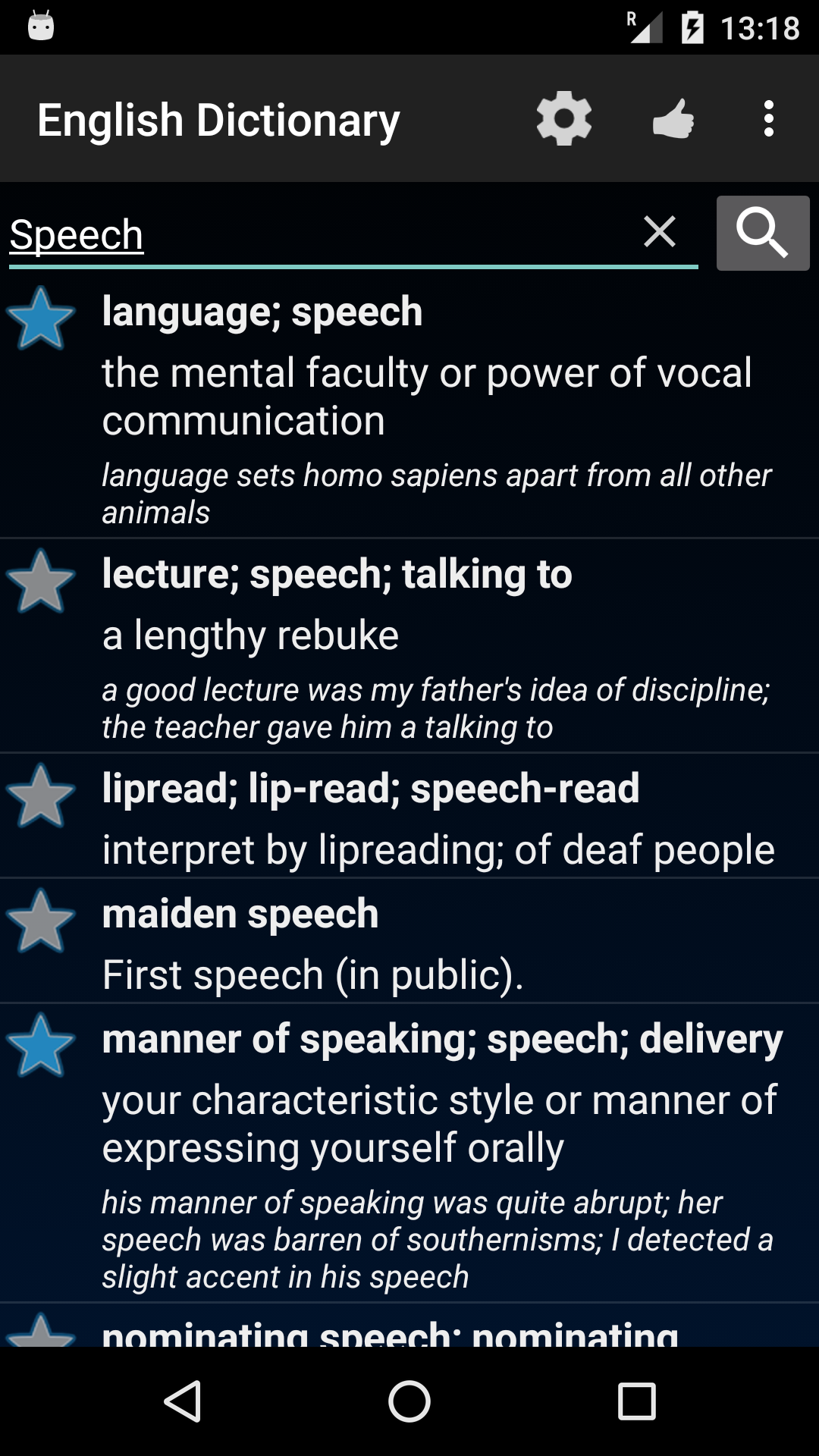This screenshot has height=1456, width=819.
Task: Open the Settings gear icon
Action: [564, 118]
